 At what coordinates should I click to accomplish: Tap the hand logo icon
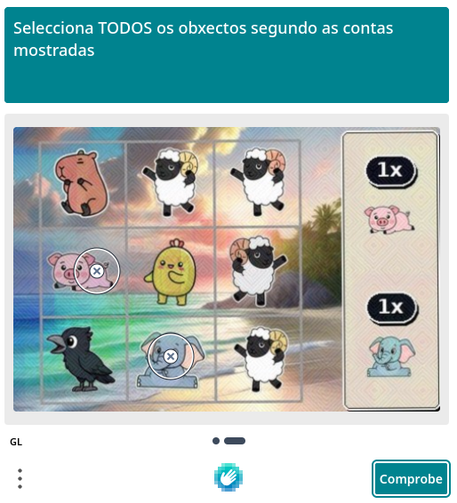click(x=228, y=477)
